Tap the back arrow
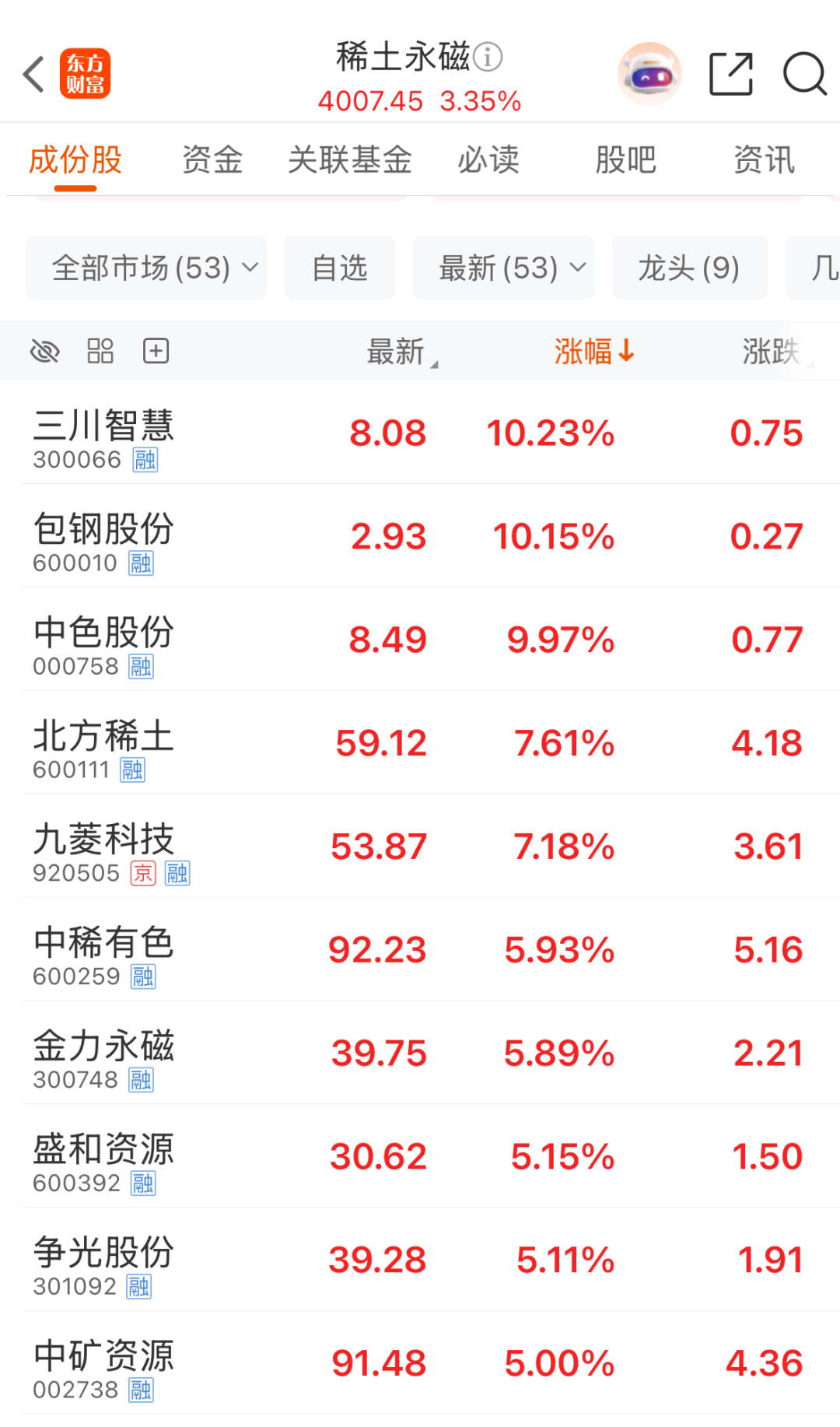 point(33,72)
